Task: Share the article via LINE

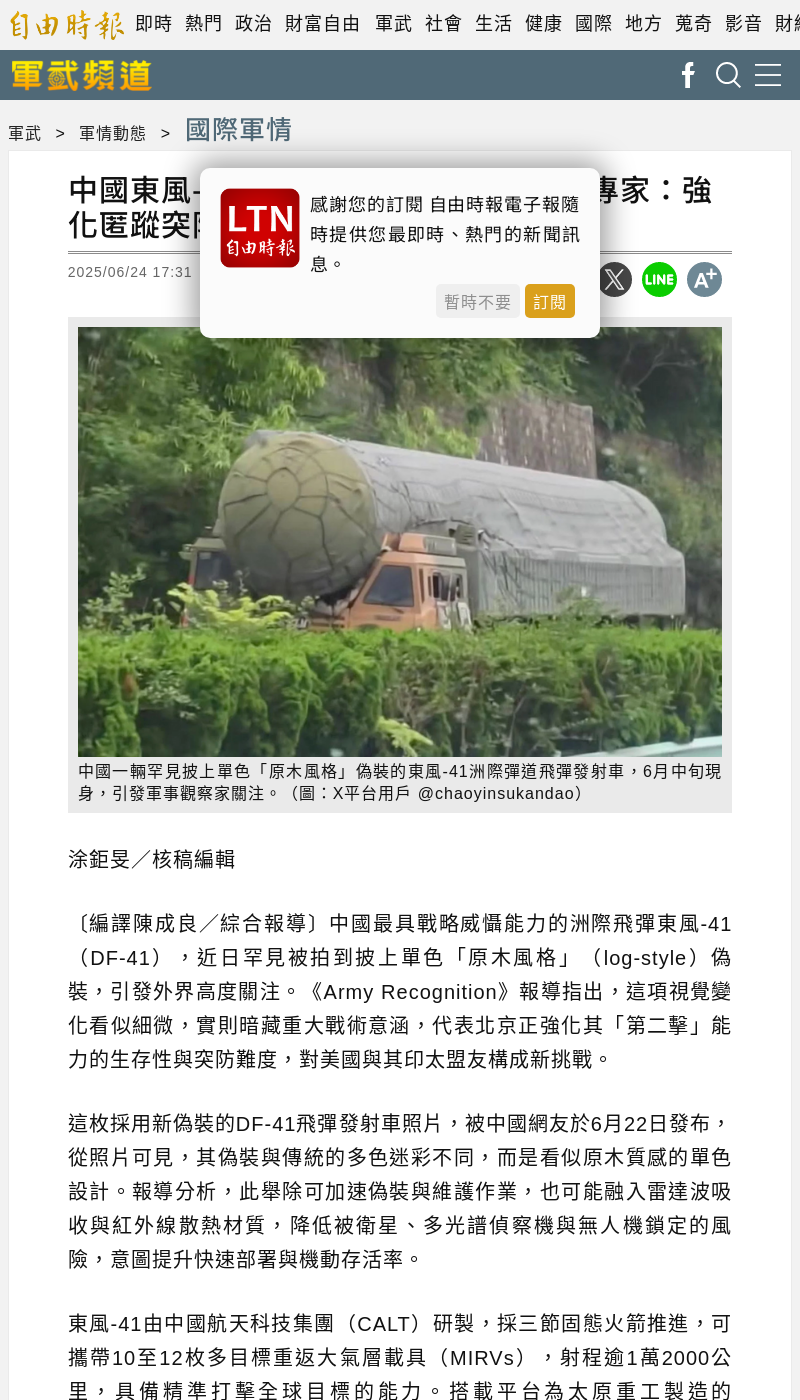Action: (659, 280)
